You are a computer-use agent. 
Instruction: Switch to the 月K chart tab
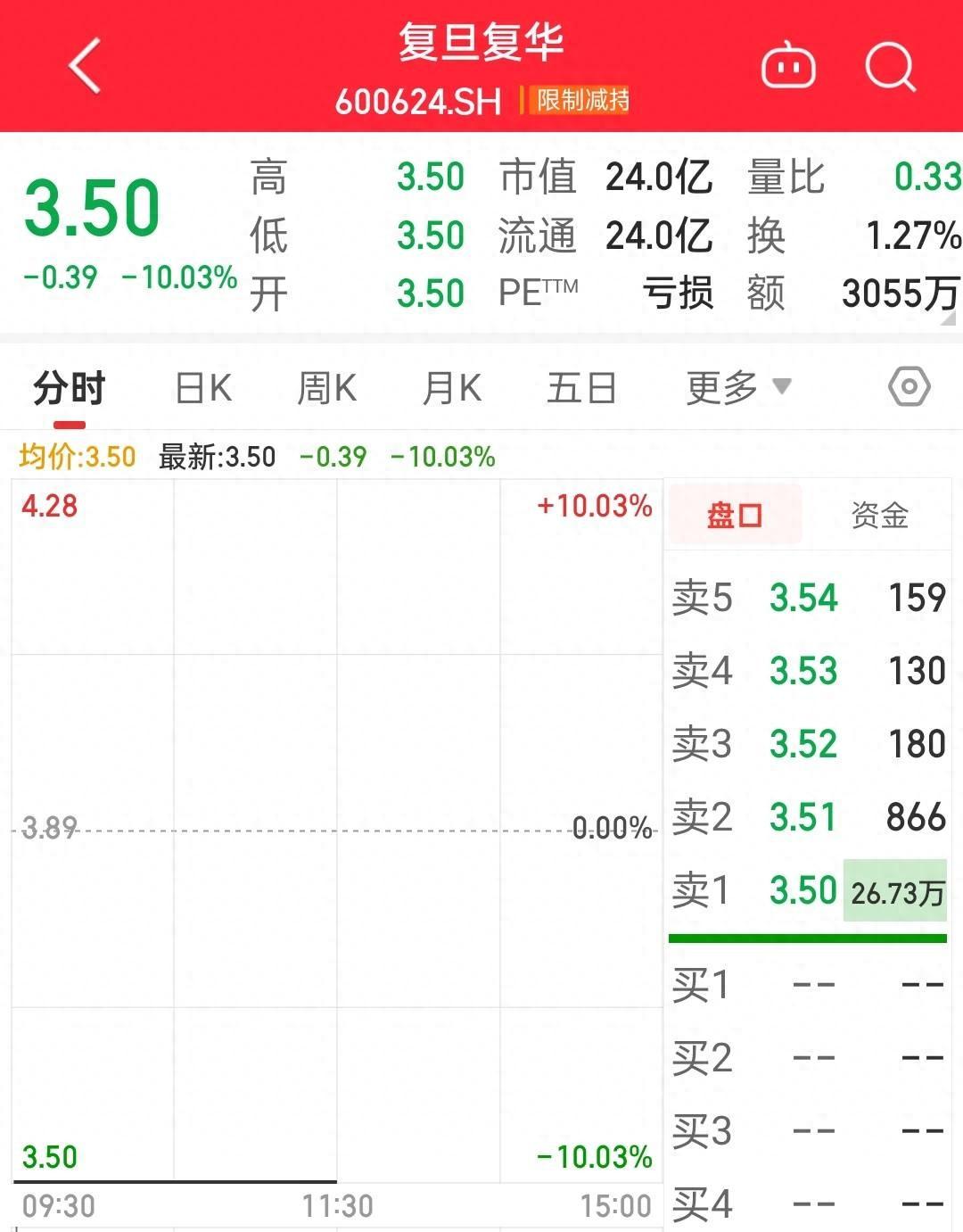(452, 388)
